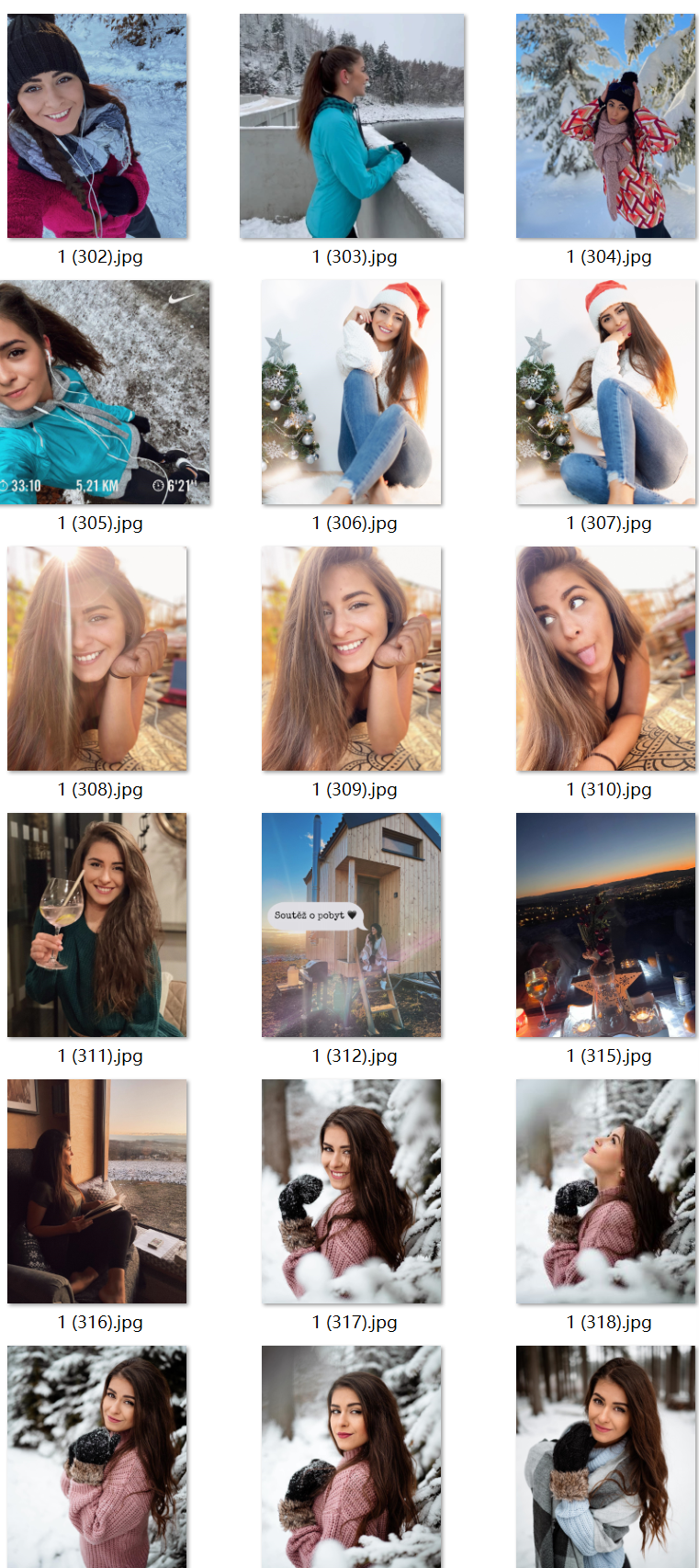
Task: Open the cabin photo 1 (312).jpg
Action: [x=352, y=925]
